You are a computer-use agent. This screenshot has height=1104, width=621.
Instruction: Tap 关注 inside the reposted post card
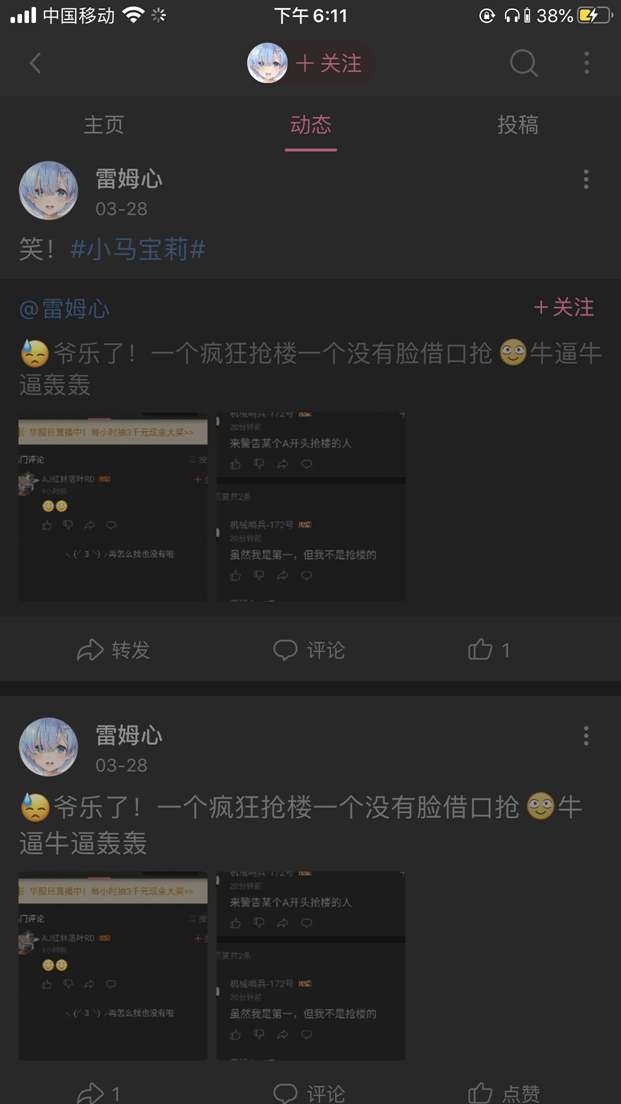pos(564,308)
